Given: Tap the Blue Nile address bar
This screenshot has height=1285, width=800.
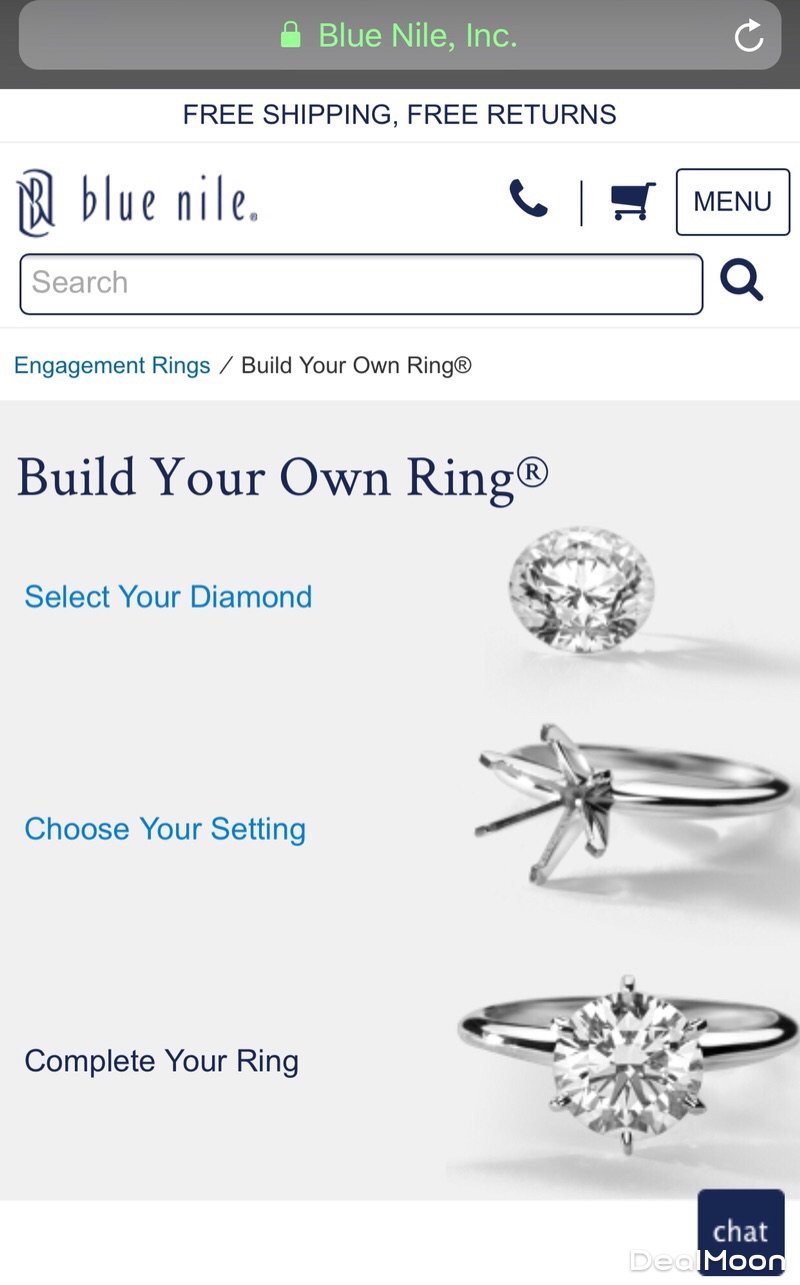Looking at the screenshot, I should pyautogui.click(x=400, y=37).
